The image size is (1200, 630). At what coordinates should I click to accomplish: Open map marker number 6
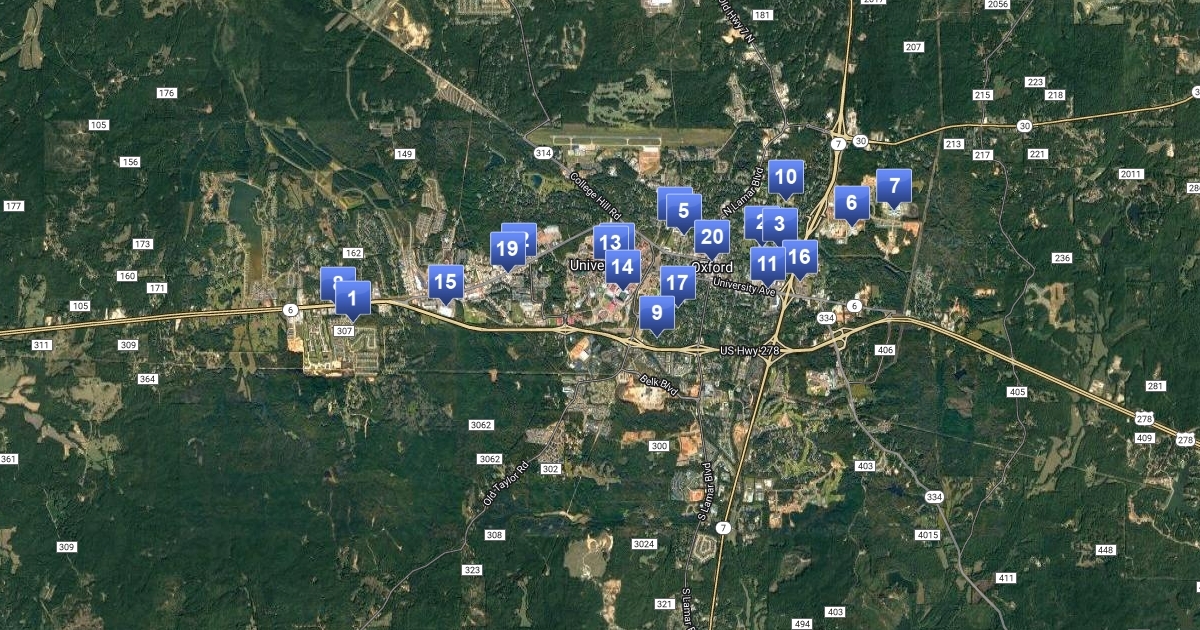point(852,203)
